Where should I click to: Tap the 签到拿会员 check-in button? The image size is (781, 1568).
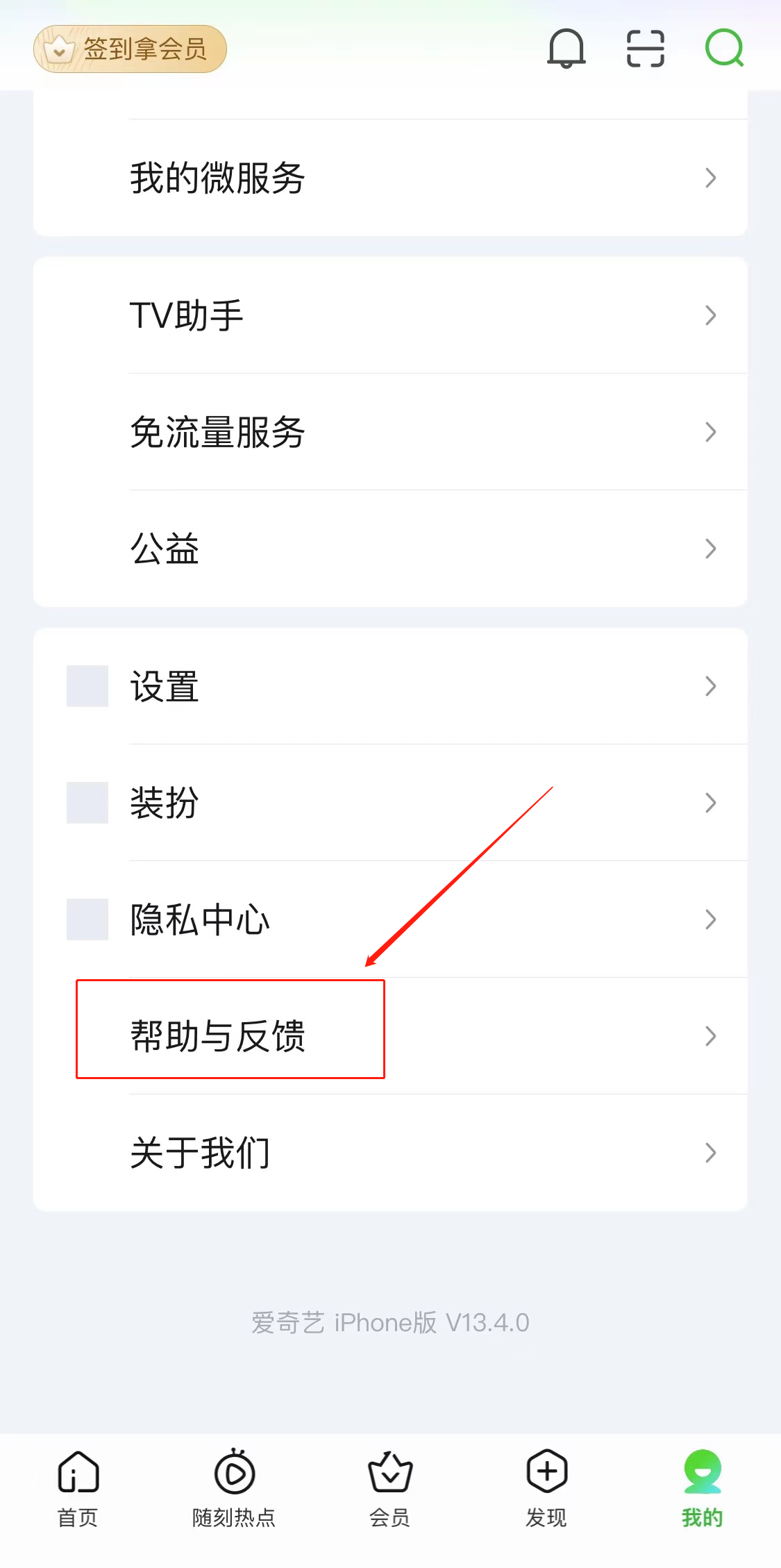point(130,49)
